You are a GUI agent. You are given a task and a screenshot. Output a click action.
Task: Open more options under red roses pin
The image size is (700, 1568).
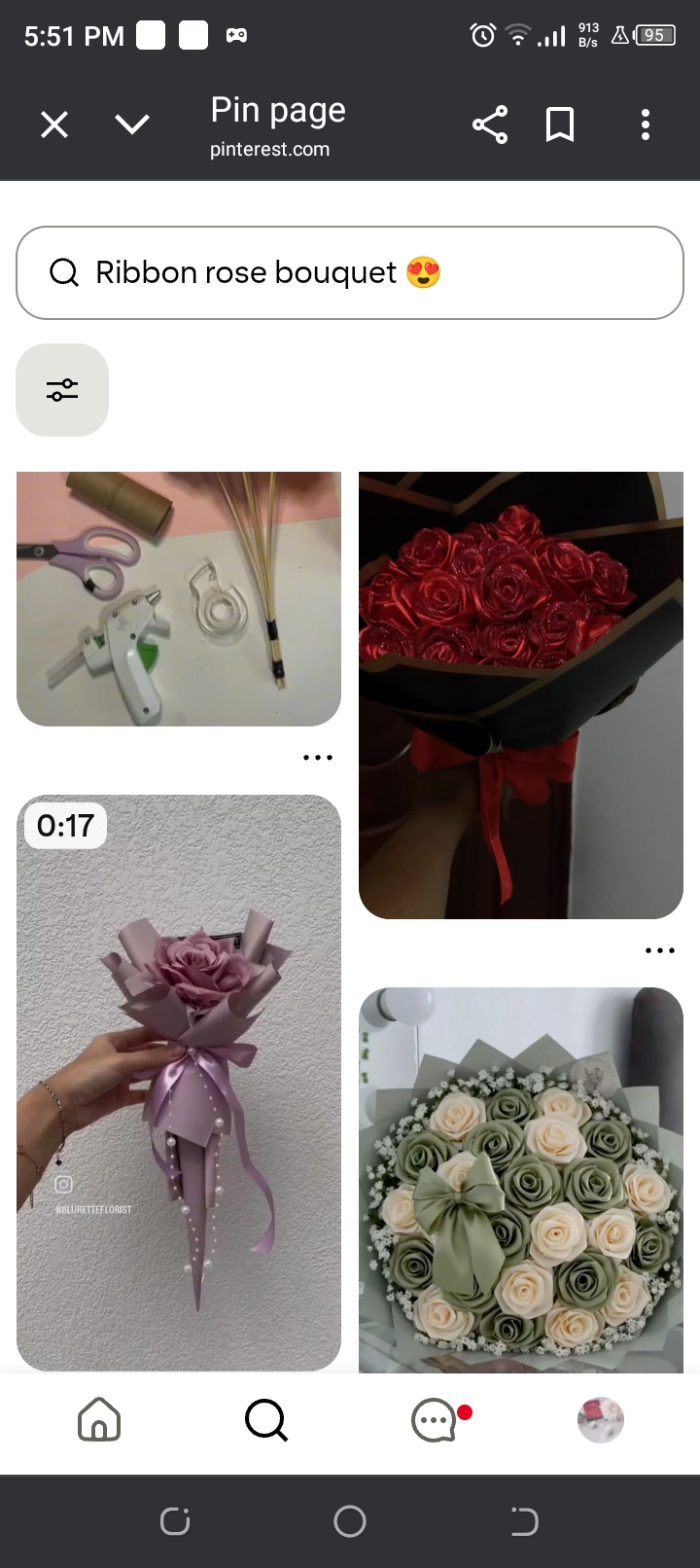660,950
